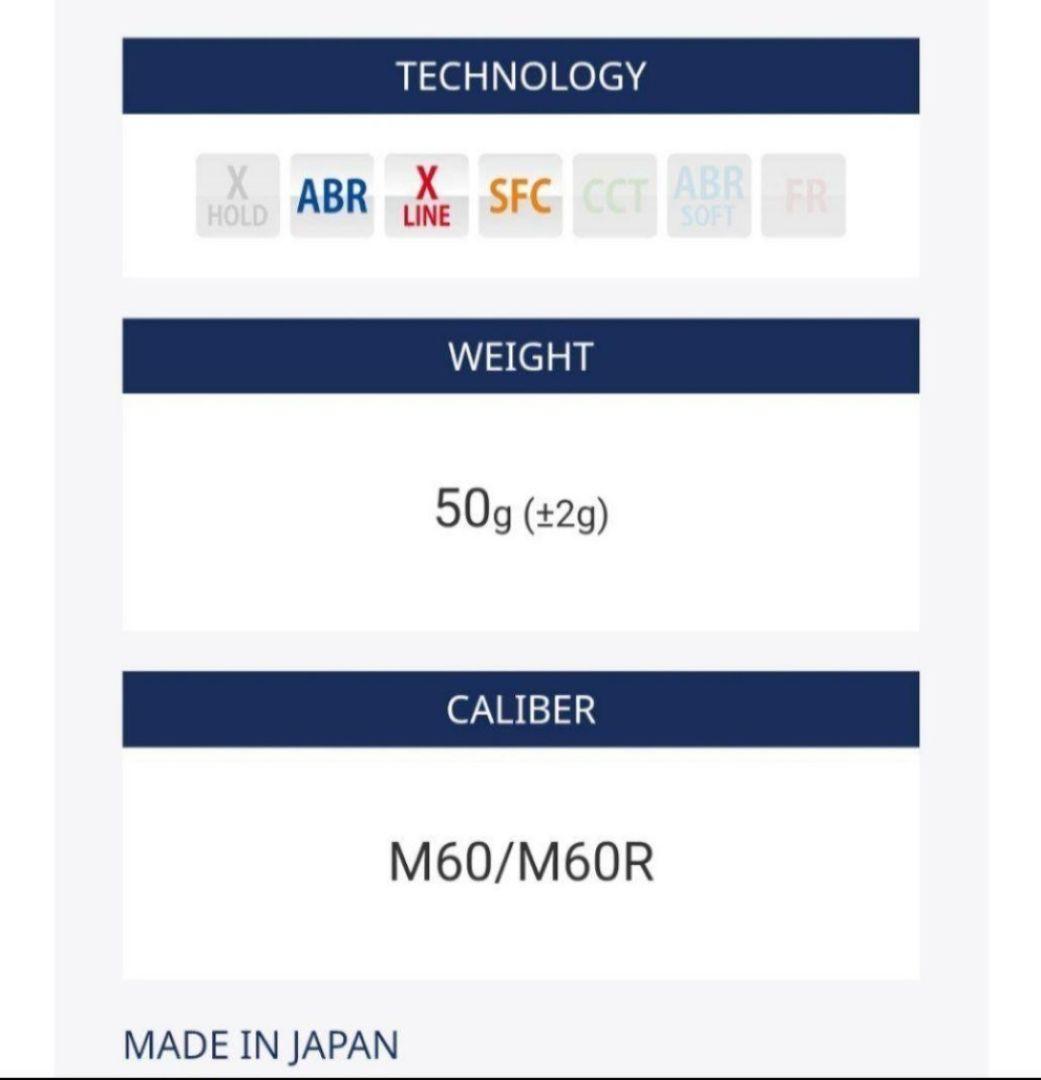Select the TECHNOLOGY header banner
Viewport: 1041px width, 1080px height.
(x=520, y=73)
